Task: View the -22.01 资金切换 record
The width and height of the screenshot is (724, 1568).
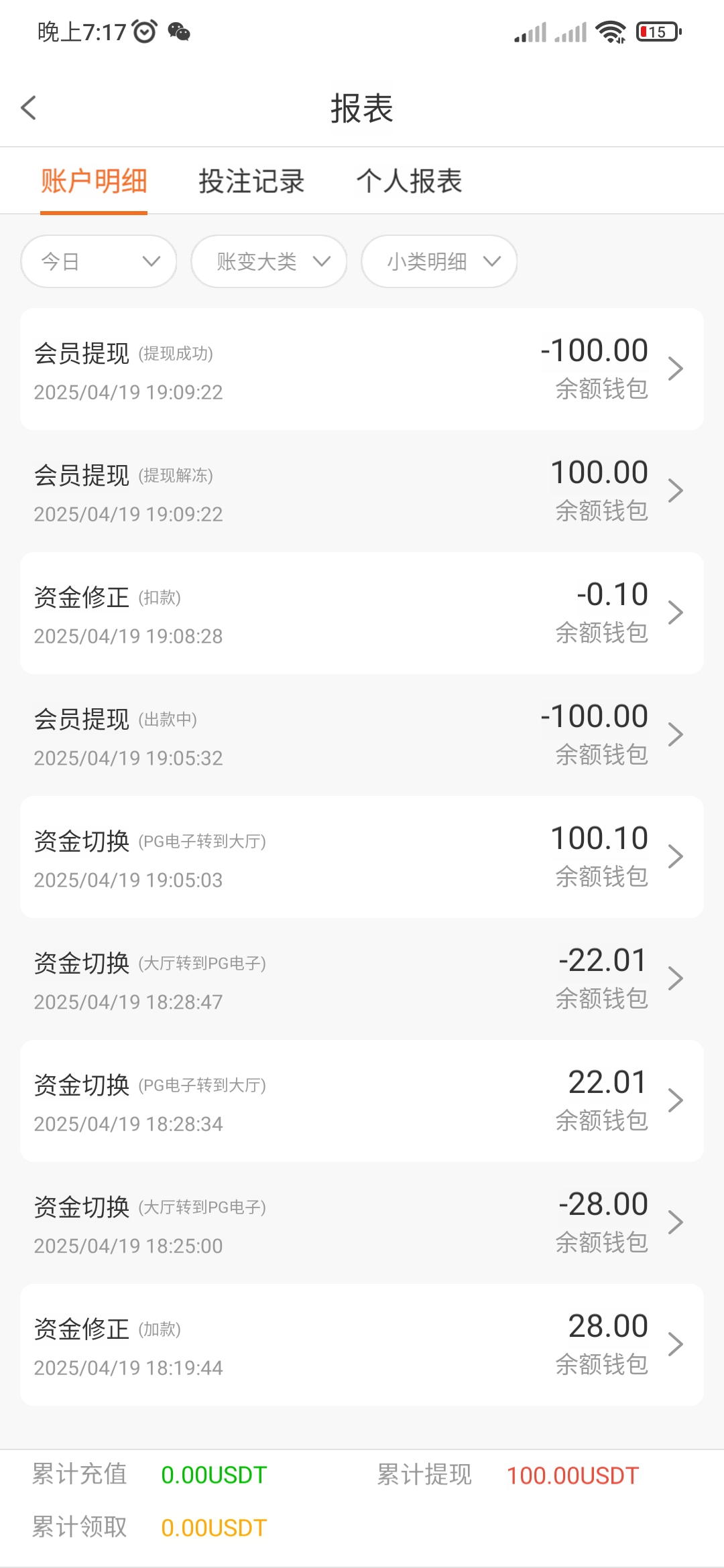Action: (x=362, y=979)
